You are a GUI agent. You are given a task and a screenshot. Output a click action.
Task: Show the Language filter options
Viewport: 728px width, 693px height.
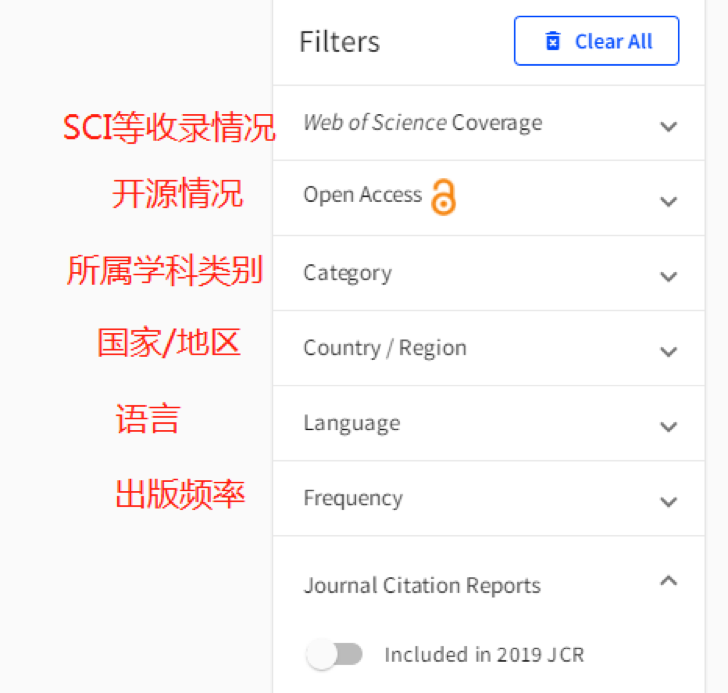pos(669,425)
